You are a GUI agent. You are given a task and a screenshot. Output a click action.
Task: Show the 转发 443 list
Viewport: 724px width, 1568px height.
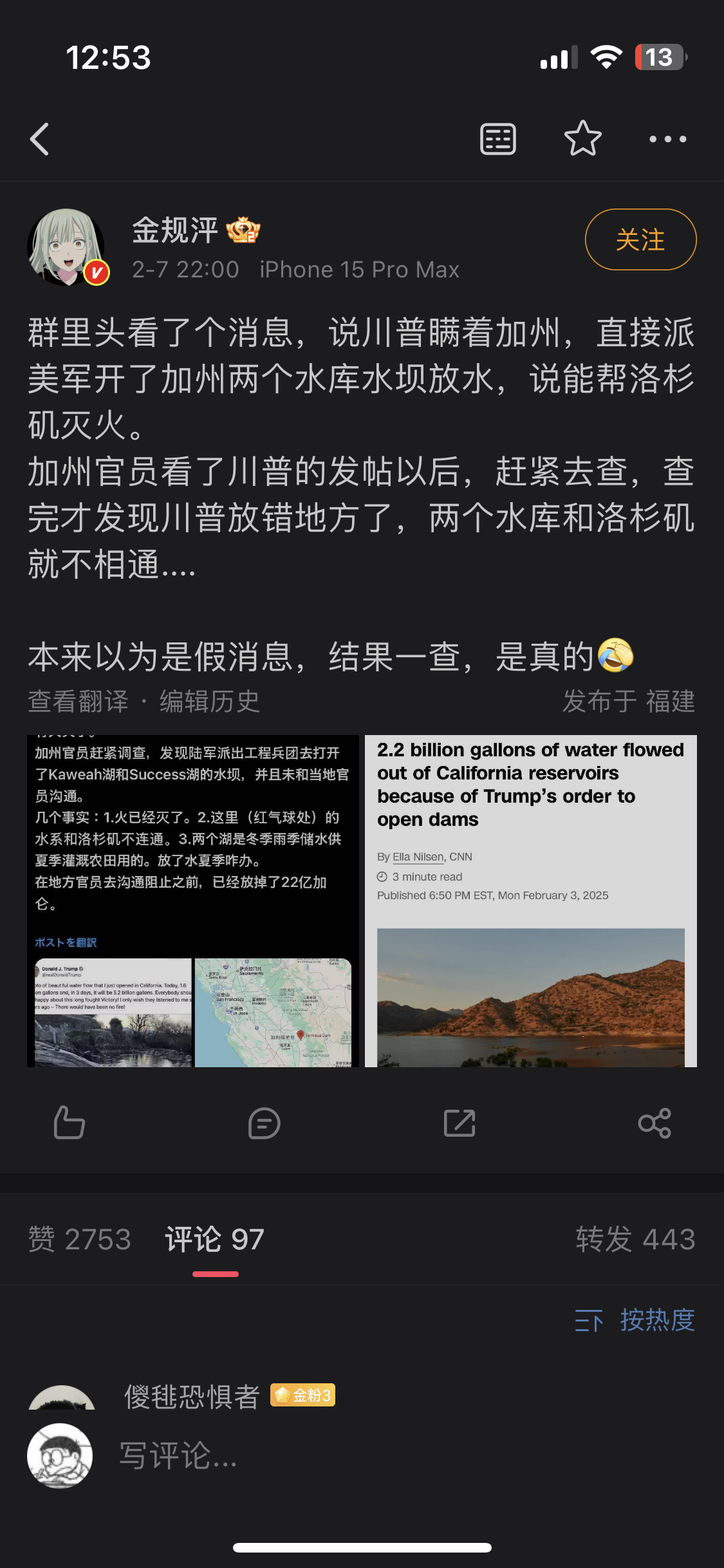point(635,1239)
